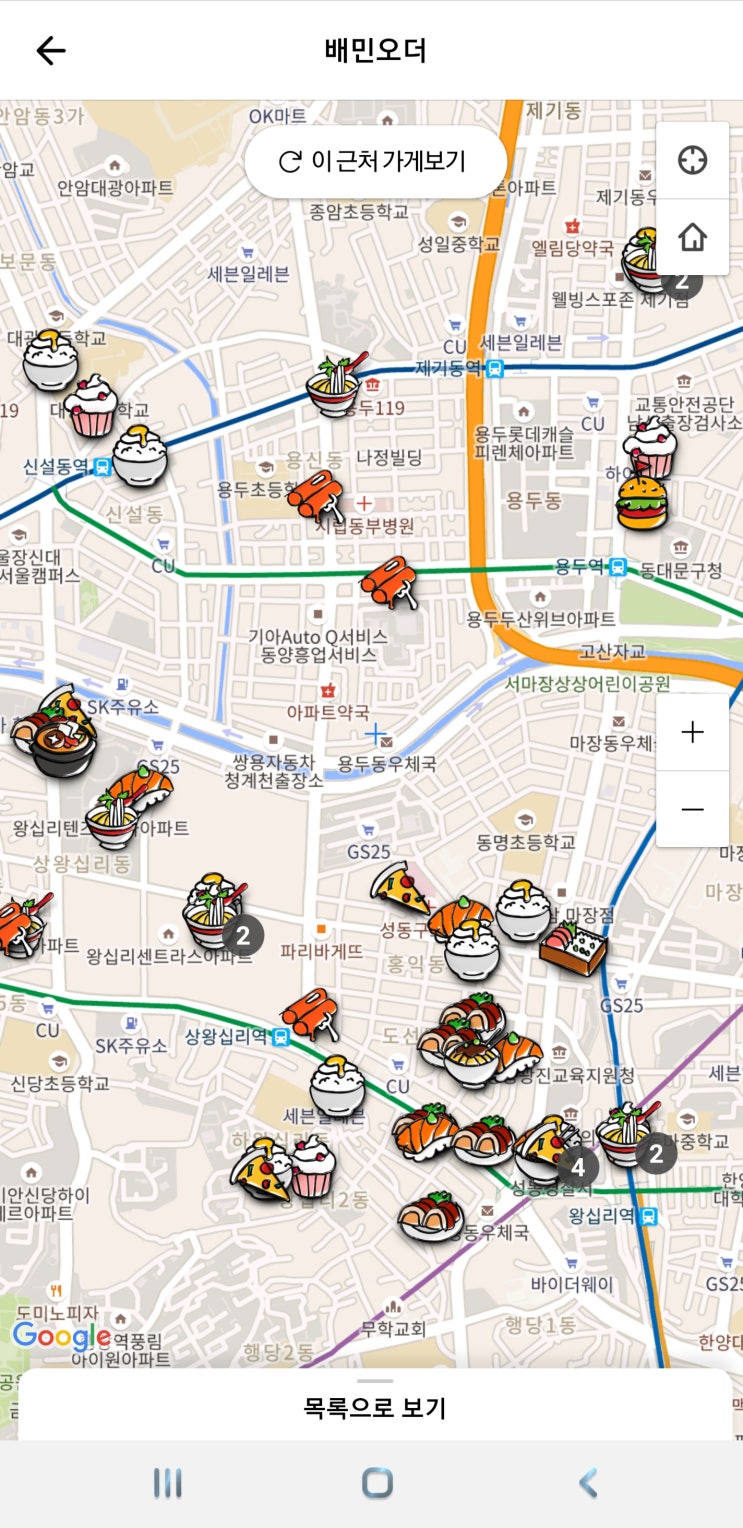Select the noodle marker near 제기동역
The image size is (743, 1528).
pyautogui.click(x=335, y=385)
